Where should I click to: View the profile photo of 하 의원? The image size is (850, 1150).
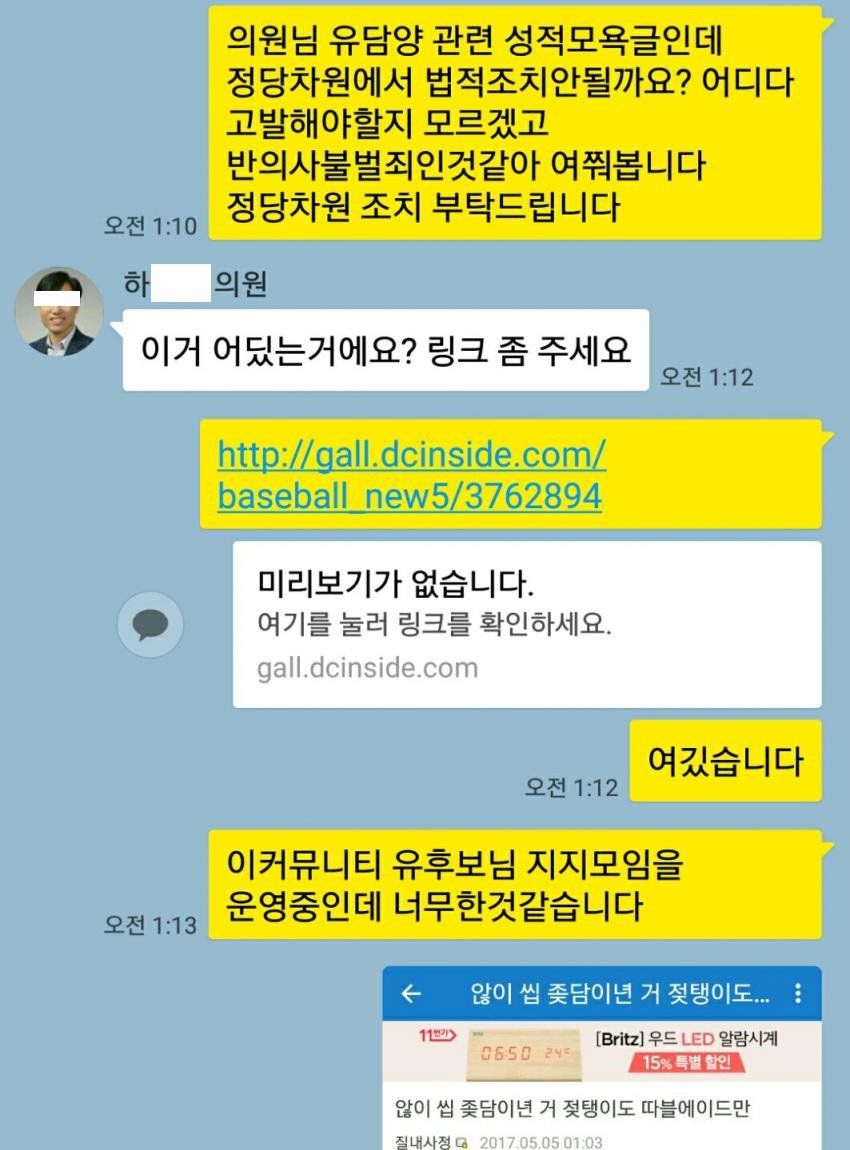pyautogui.click(x=59, y=312)
